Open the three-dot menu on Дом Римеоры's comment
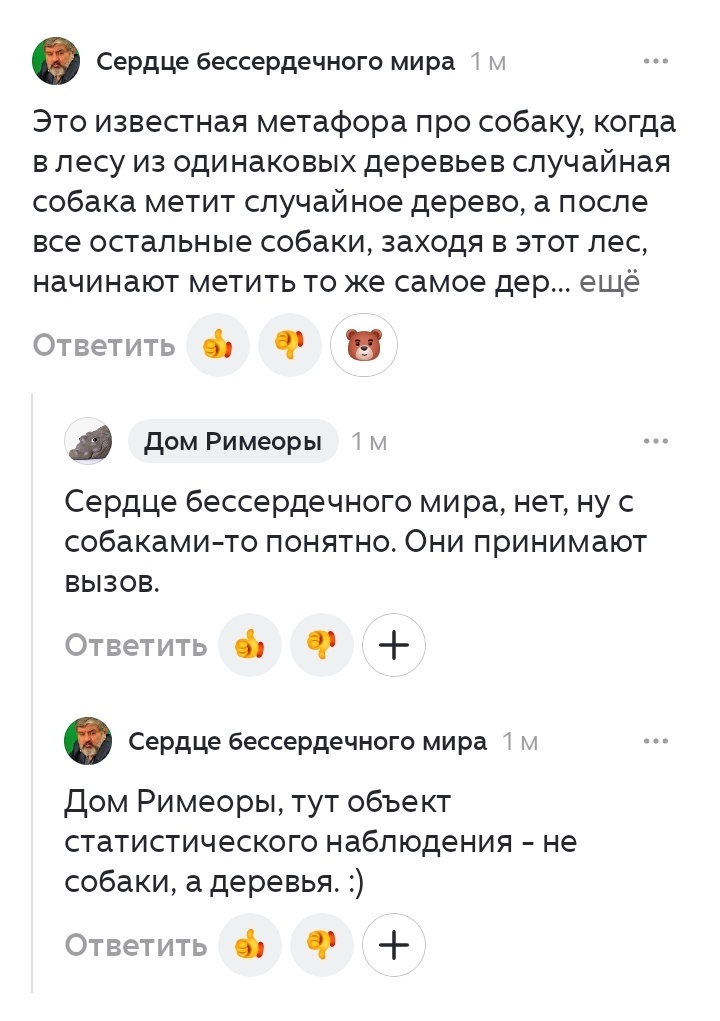Image resolution: width=720 pixels, height=1021 pixels. pyautogui.click(x=657, y=440)
